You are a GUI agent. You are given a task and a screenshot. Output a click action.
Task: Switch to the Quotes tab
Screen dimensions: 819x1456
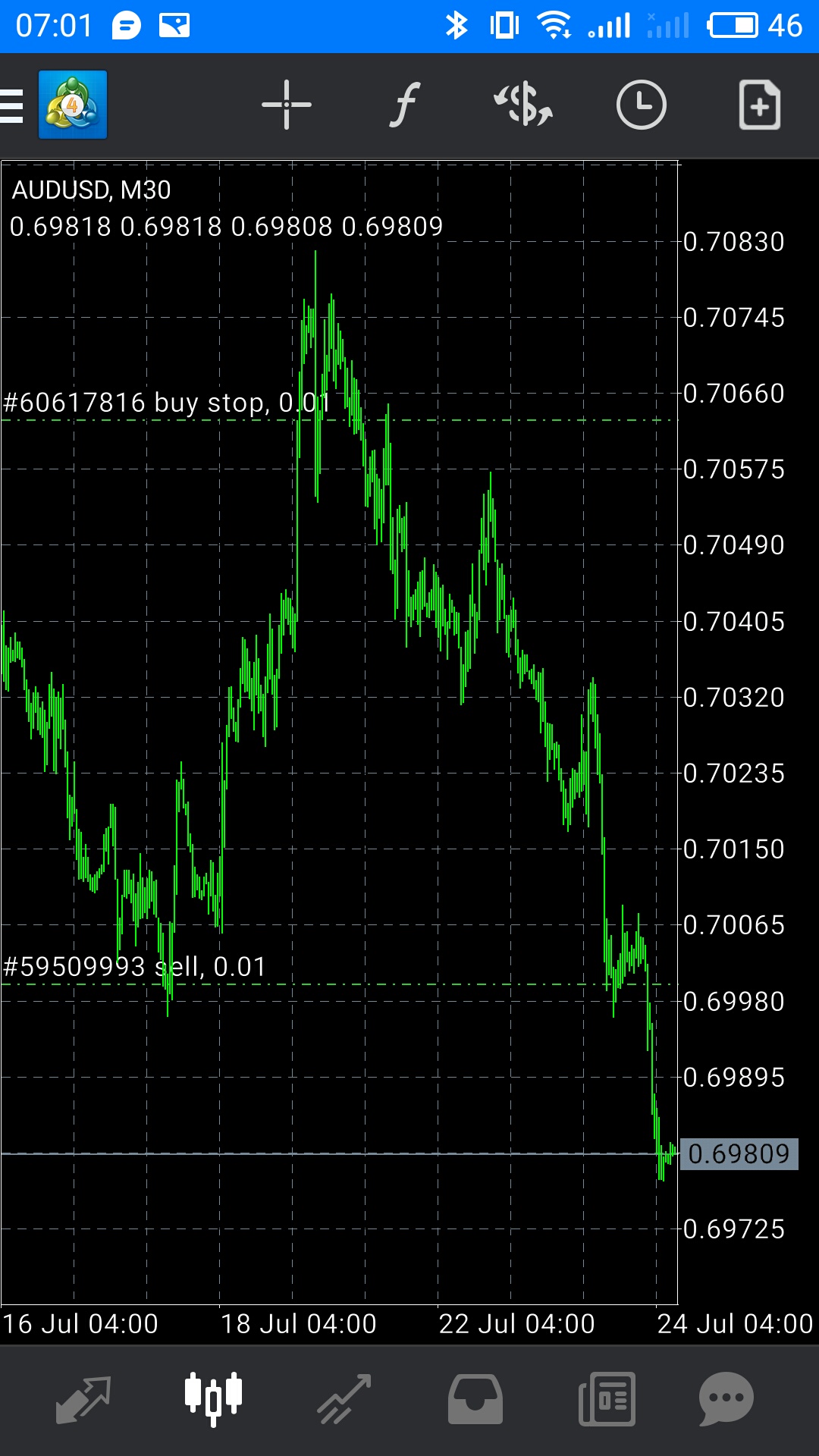point(83,1400)
